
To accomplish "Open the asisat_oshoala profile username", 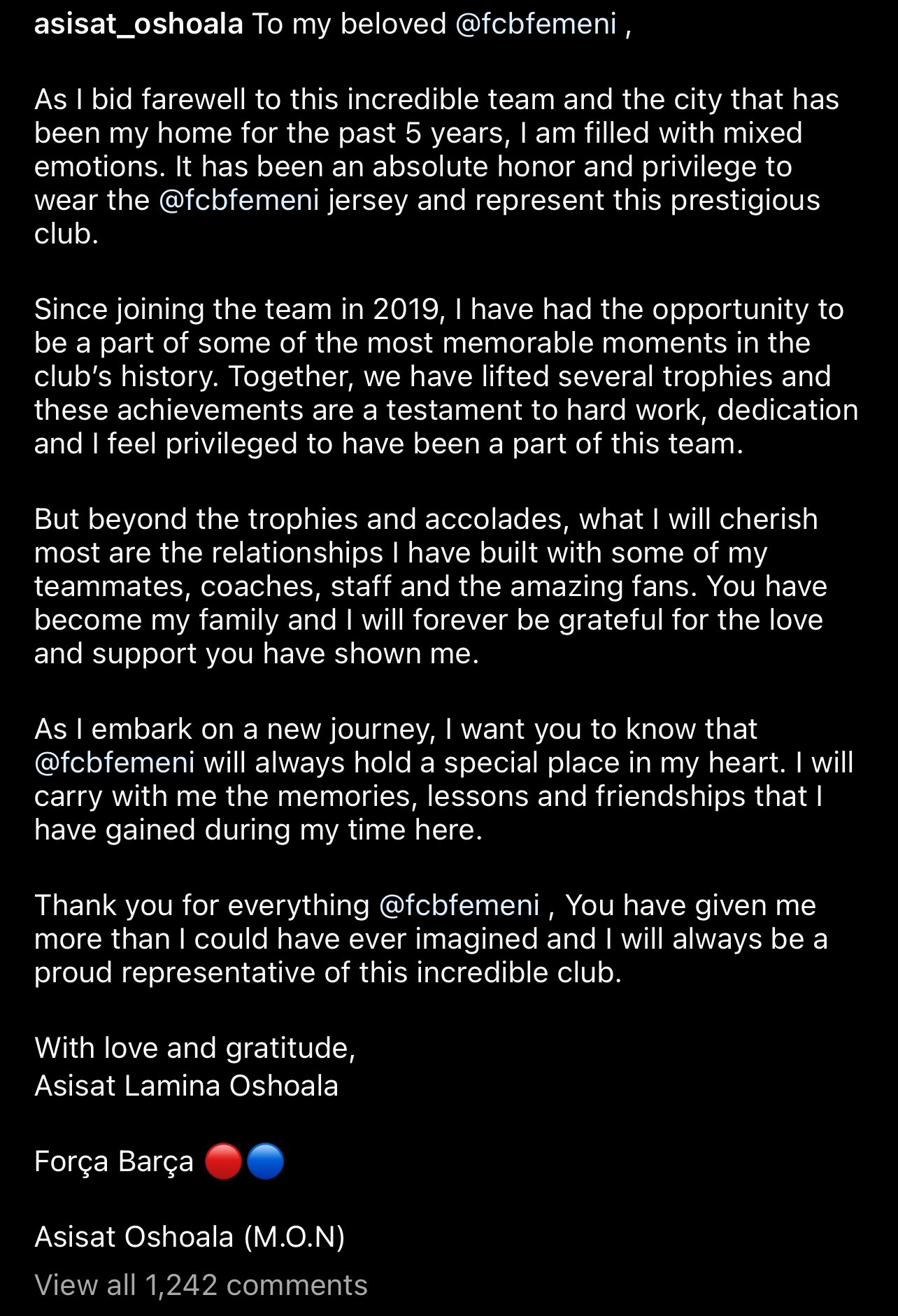I will click(138, 24).
